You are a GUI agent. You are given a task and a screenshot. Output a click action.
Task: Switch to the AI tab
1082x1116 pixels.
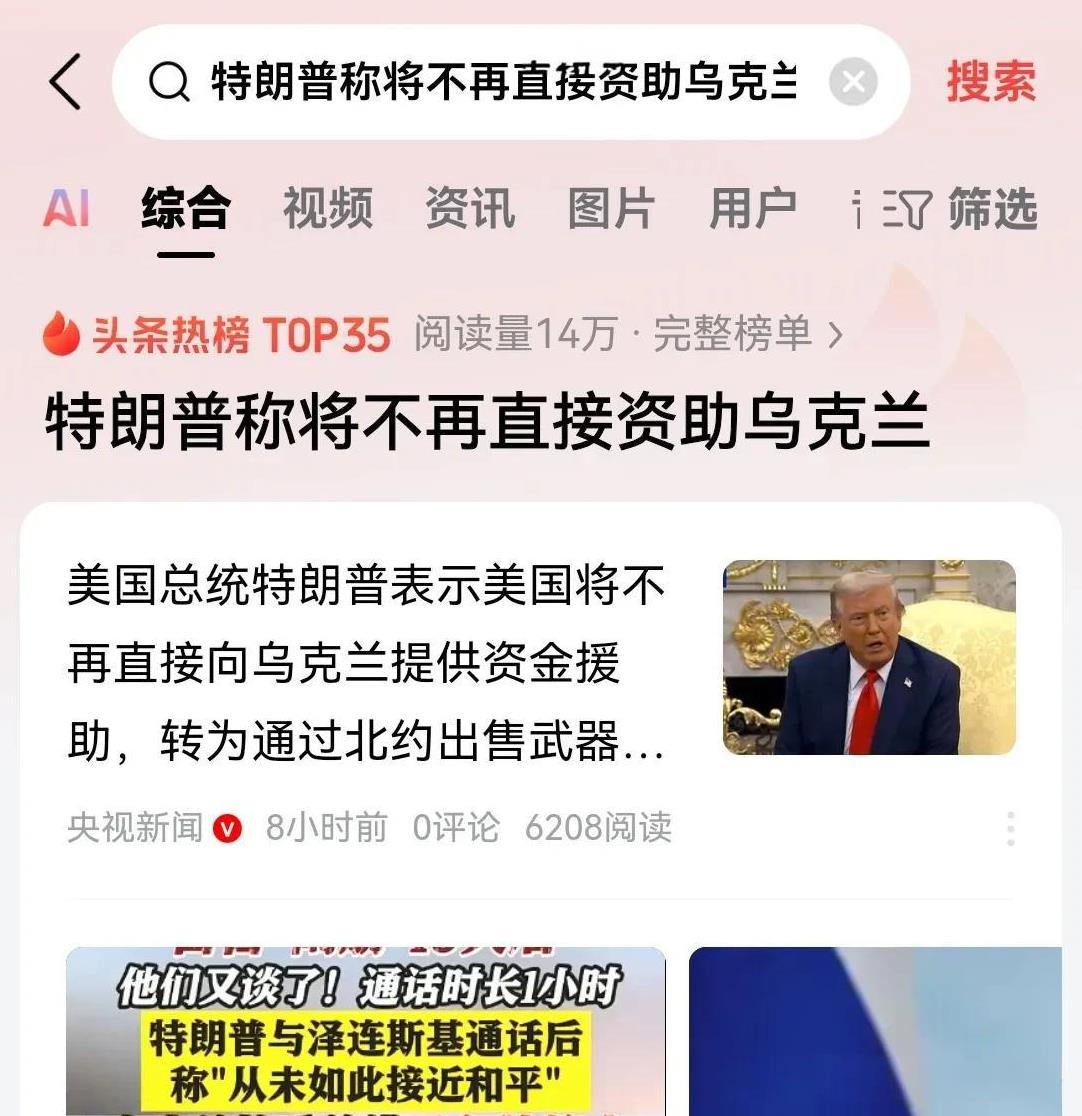coord(66,209)
